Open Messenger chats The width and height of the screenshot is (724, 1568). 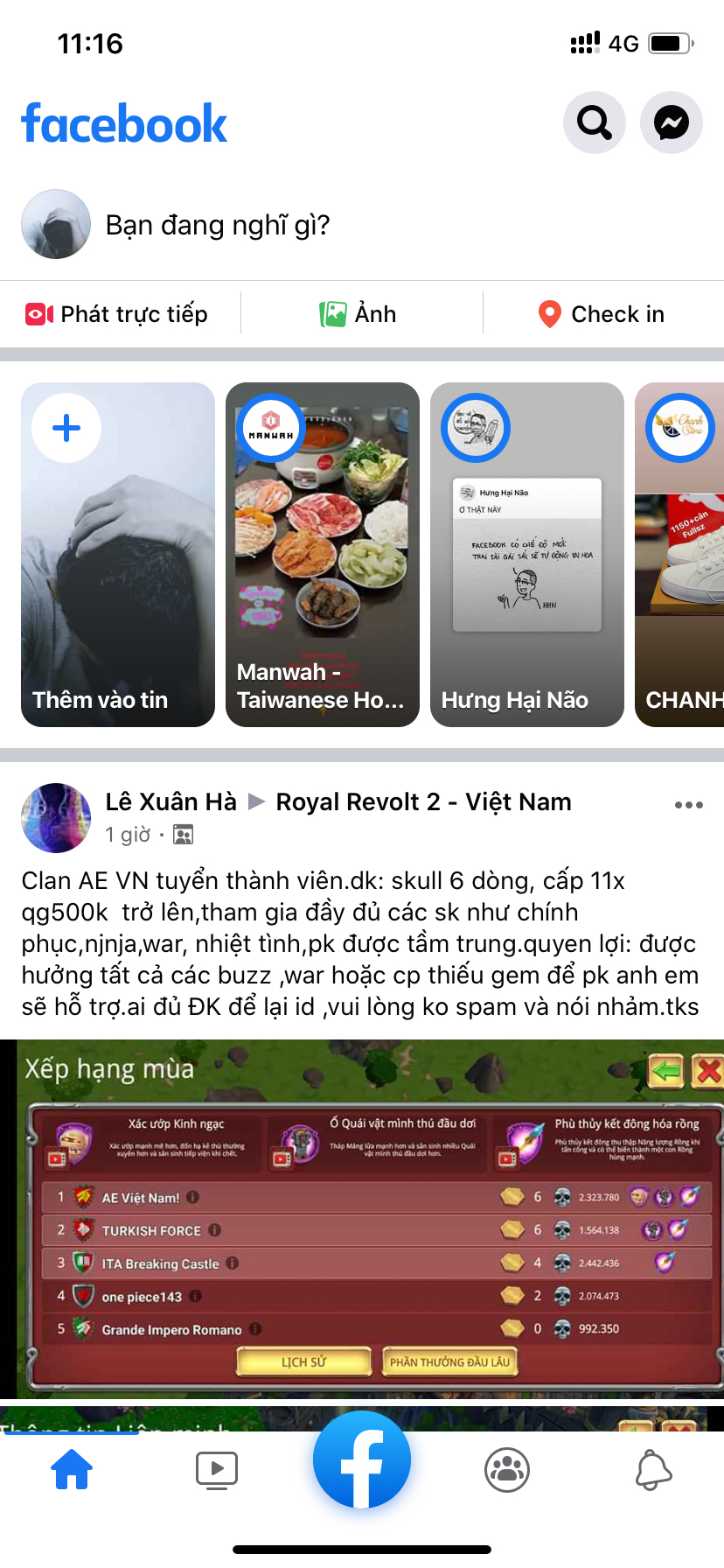tap(672, 122)
